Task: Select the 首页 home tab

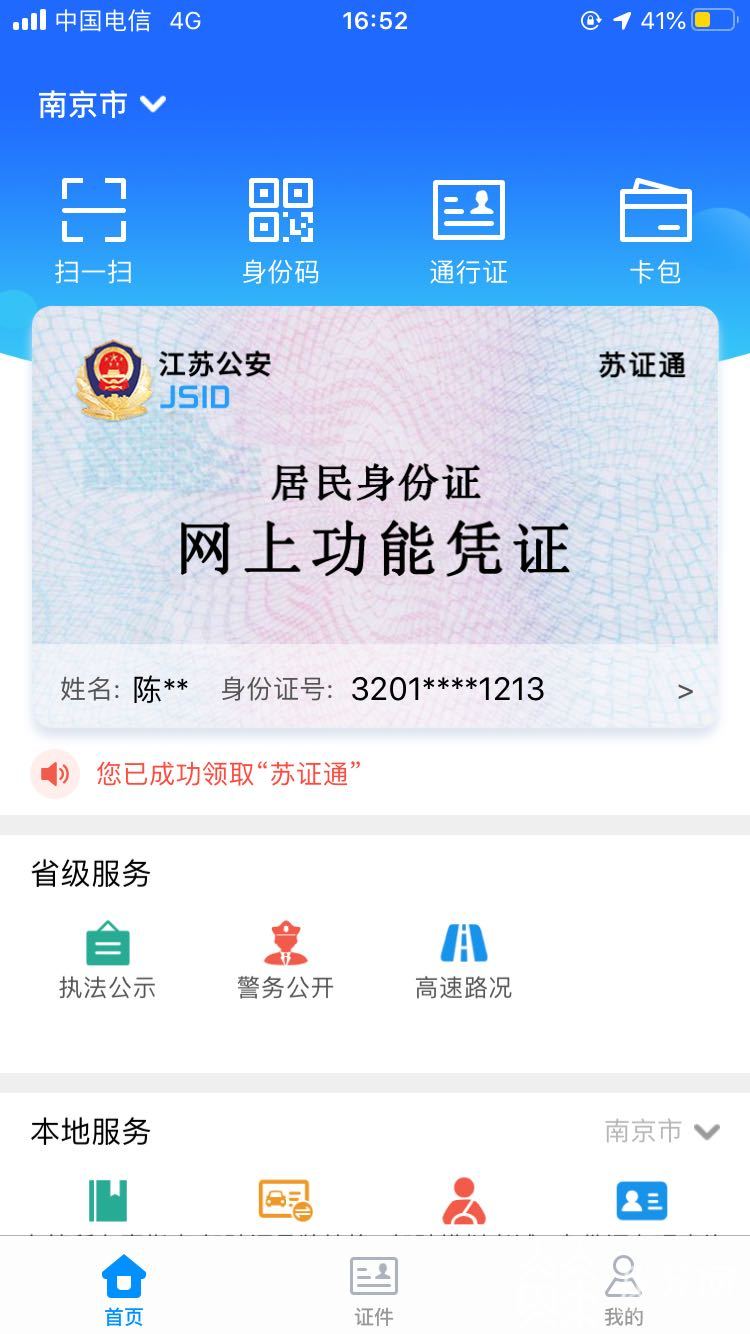Action: pos(123,1292)
